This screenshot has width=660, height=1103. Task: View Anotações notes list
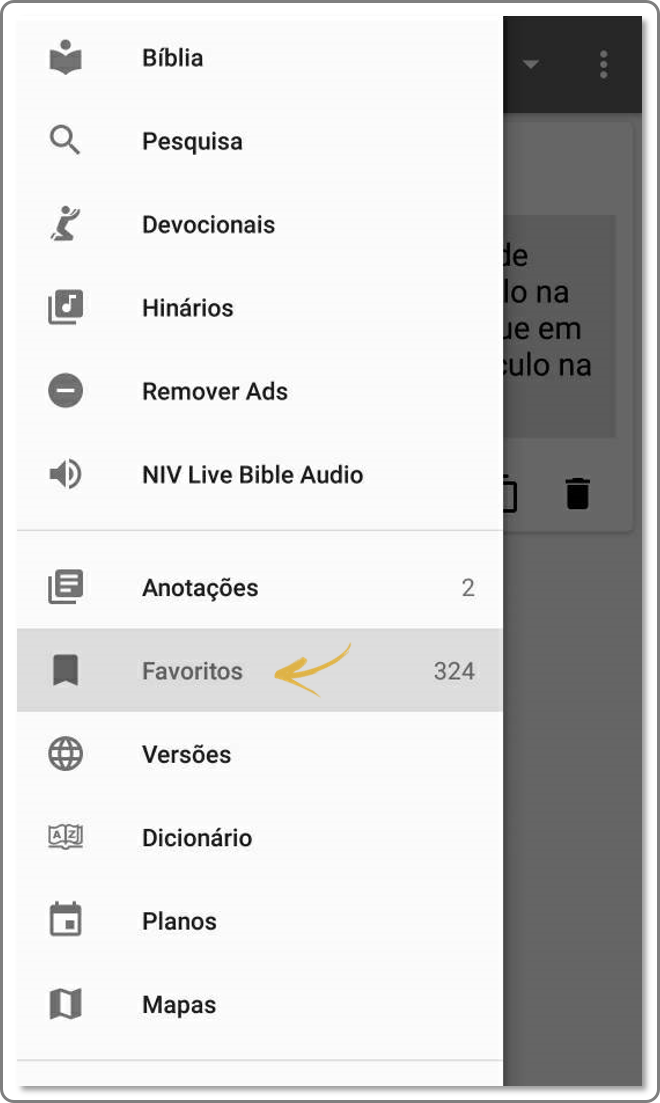[x=260, y=587]
